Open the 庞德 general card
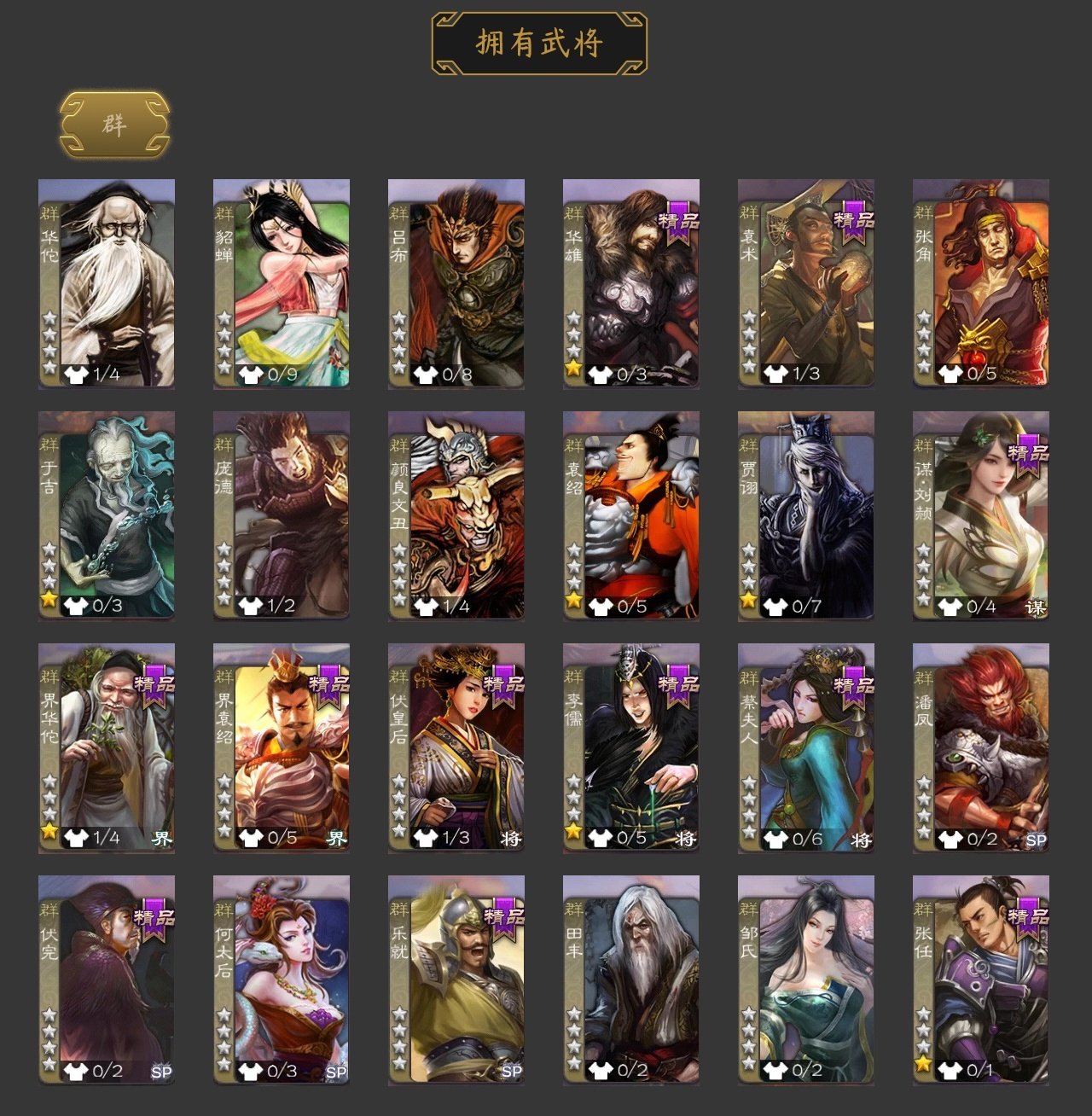Viewport: 1092px width, 1116px height. (x=282, y=515)
